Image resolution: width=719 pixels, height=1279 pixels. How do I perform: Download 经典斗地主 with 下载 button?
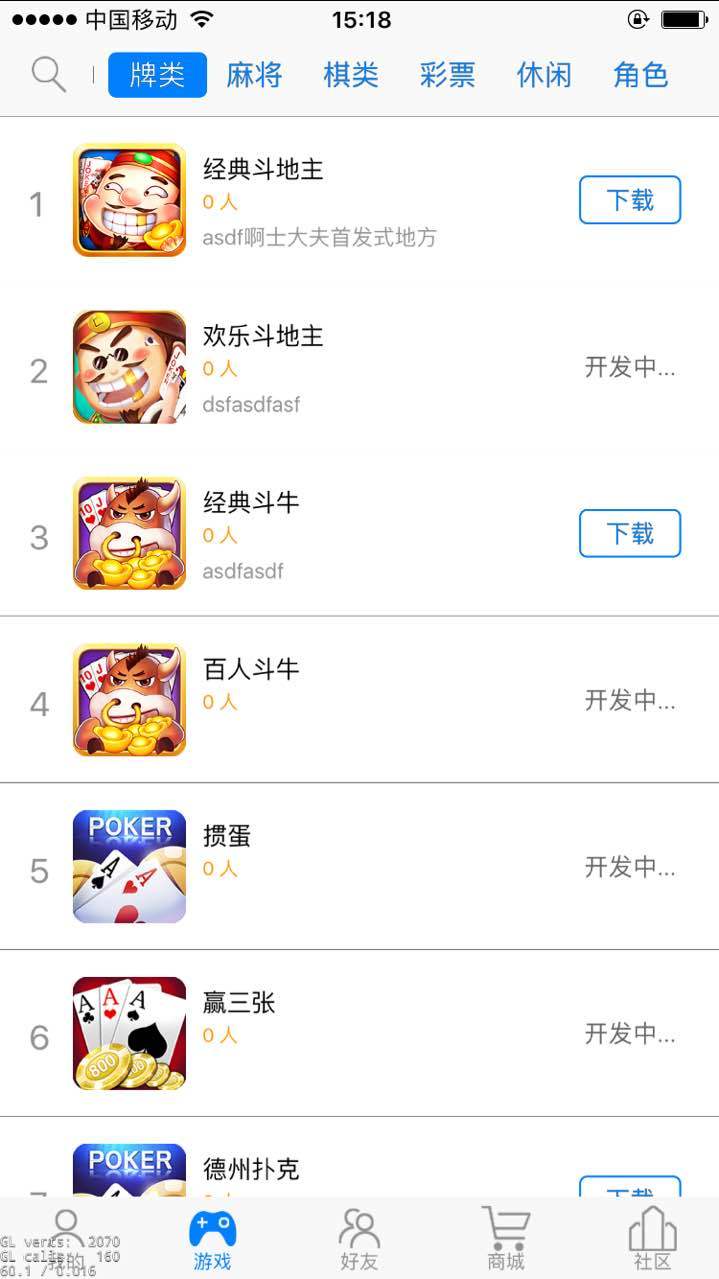point(629,200)
